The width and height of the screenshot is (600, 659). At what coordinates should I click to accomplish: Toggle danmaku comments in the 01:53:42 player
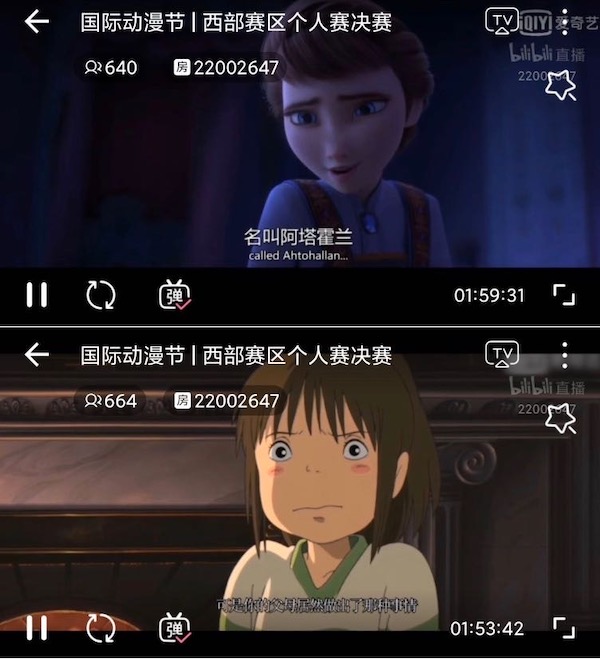(174, 629)
